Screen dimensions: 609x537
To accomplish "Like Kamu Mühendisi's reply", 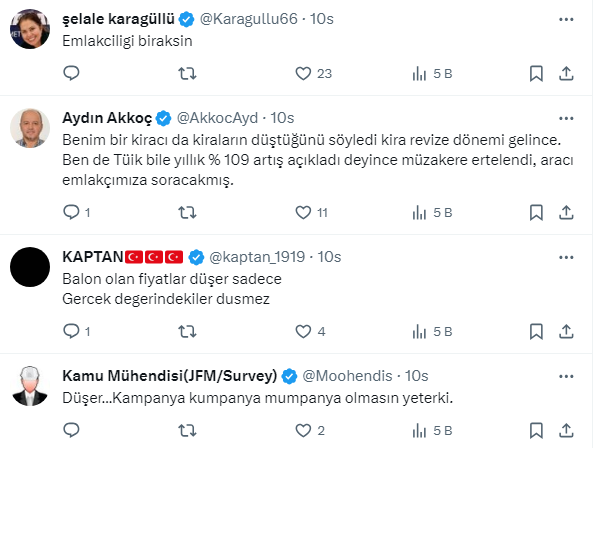I will (x=304, y=430).
